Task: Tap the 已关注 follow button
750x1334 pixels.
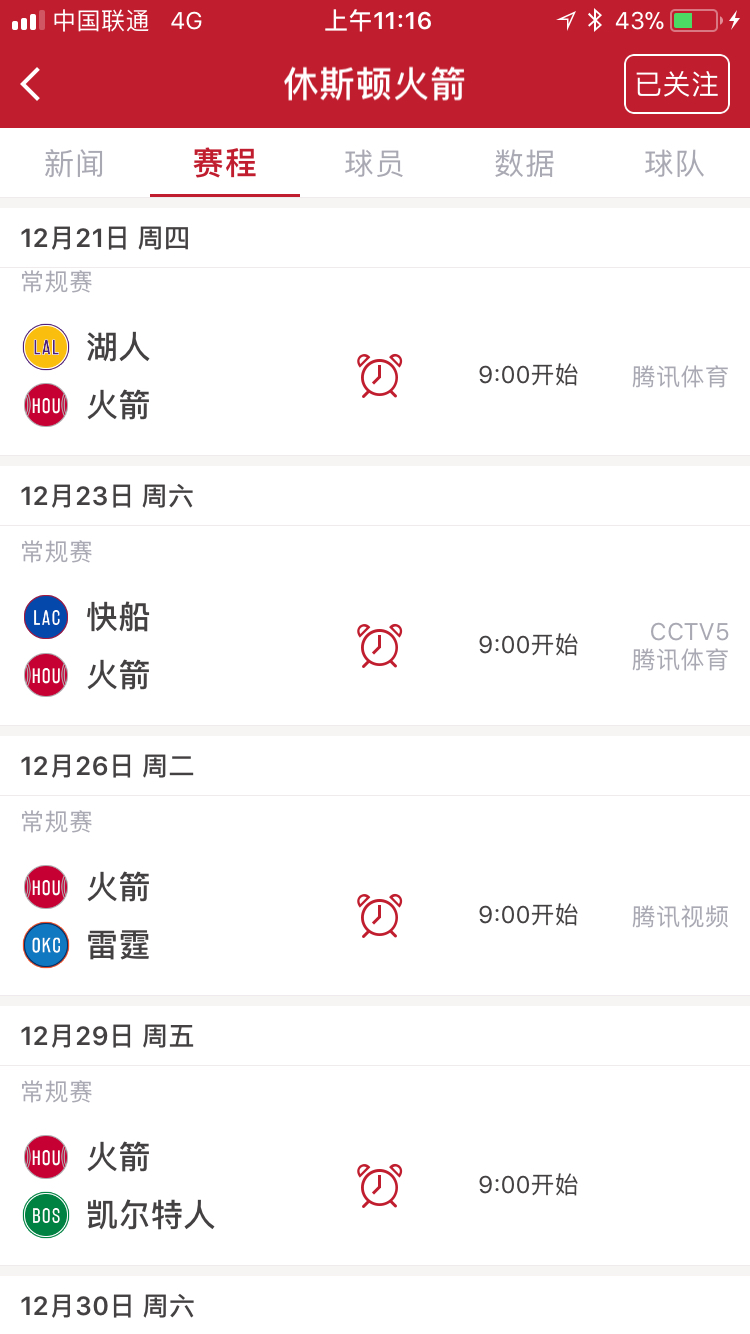Action: [x=677, y=84]
